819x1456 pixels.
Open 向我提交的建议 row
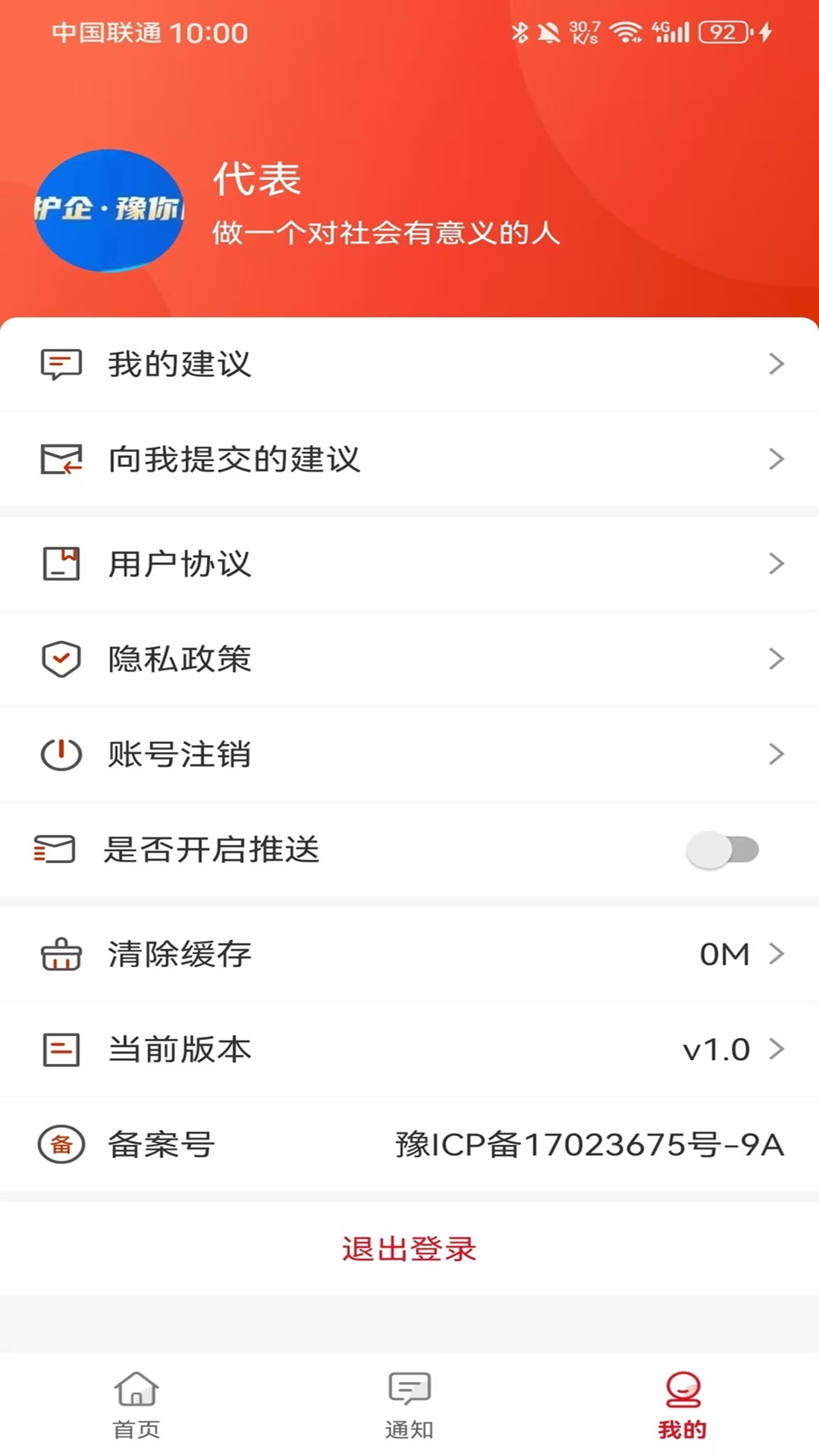[409, 460]
